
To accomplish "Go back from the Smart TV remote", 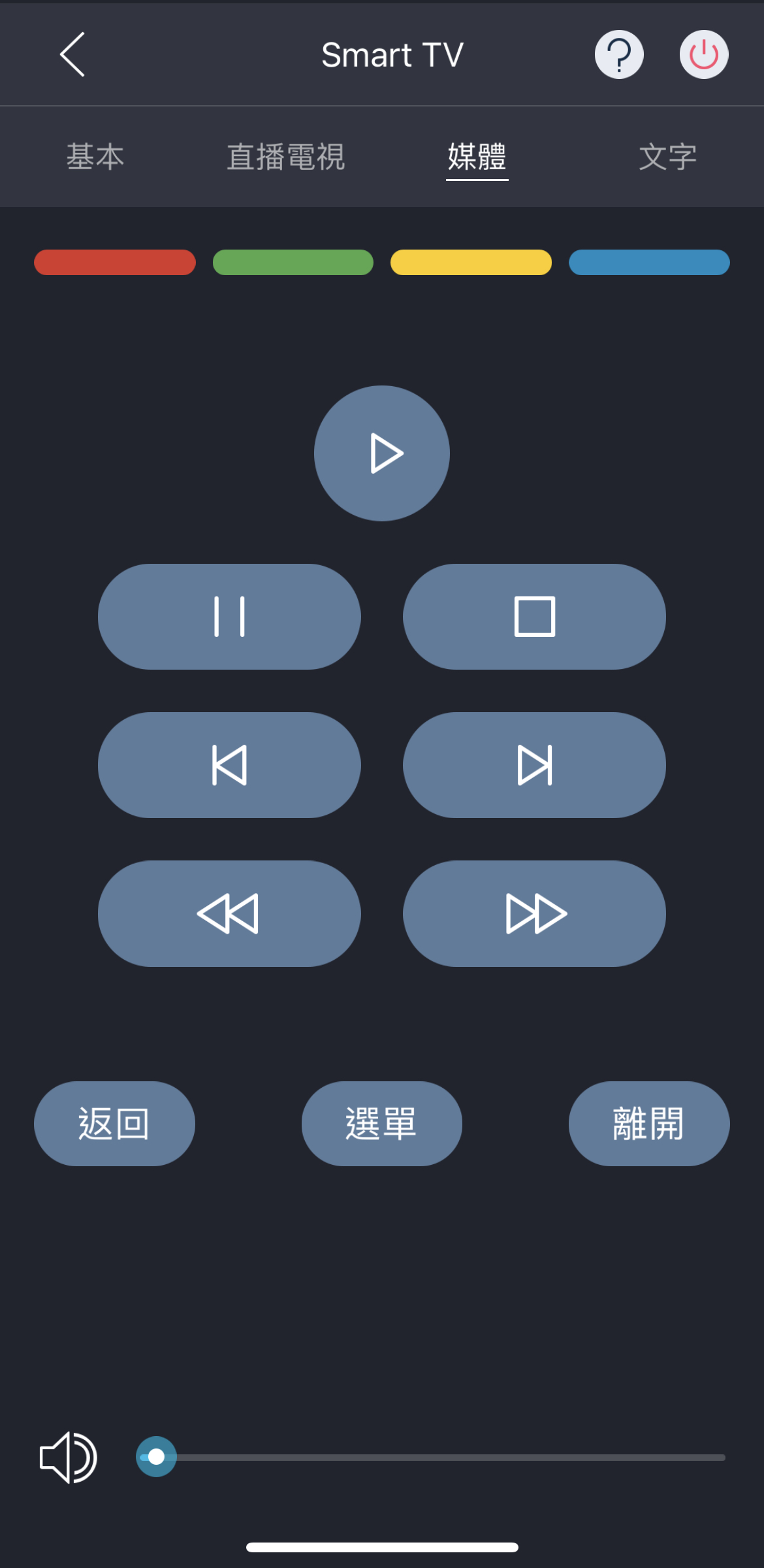I will 72,55.
